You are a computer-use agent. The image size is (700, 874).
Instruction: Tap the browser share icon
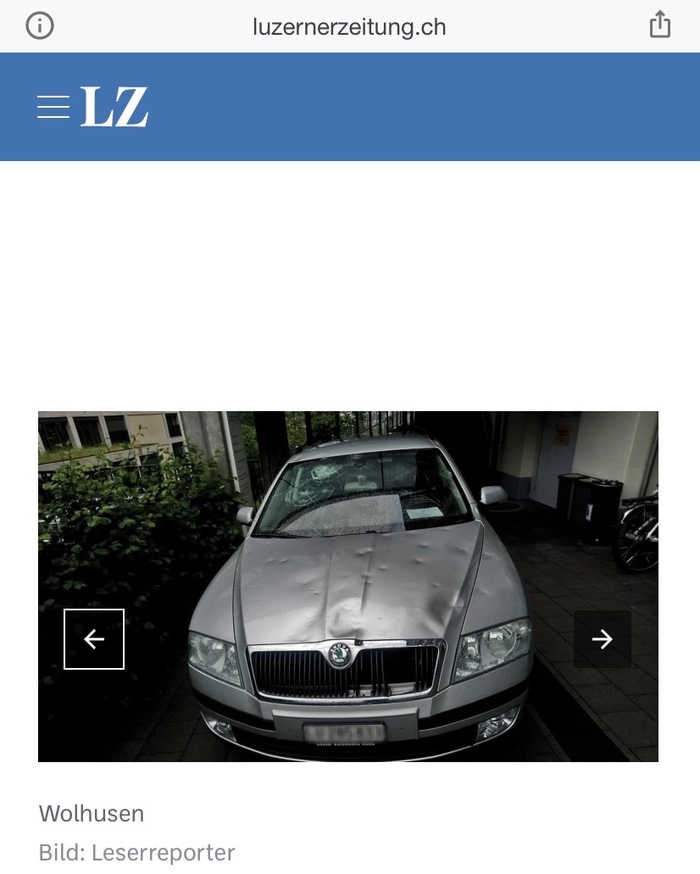[660, 25]
